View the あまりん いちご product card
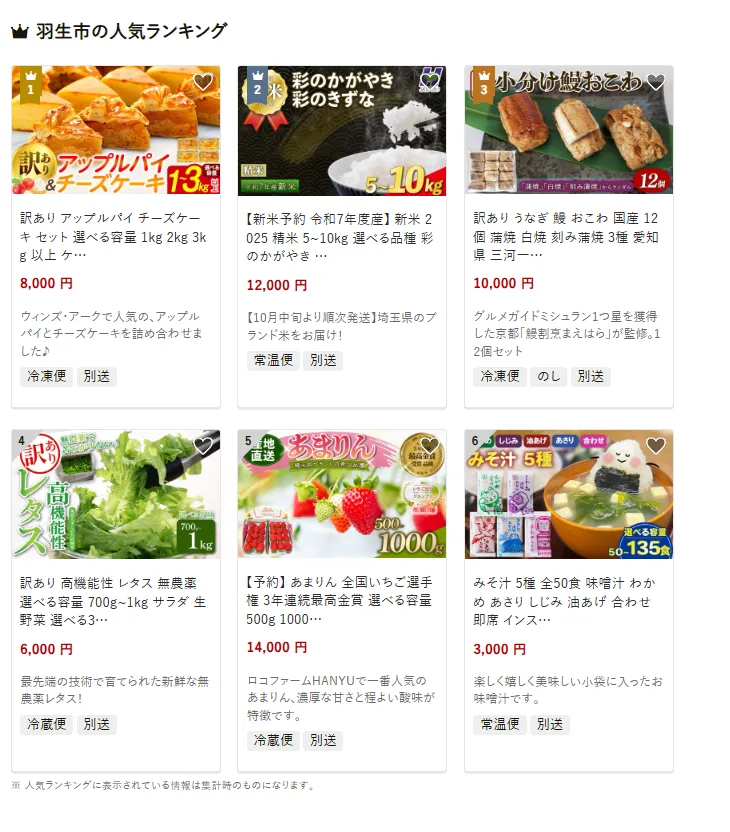This screenshot has height=832, width=730. [x=341, y=600]
